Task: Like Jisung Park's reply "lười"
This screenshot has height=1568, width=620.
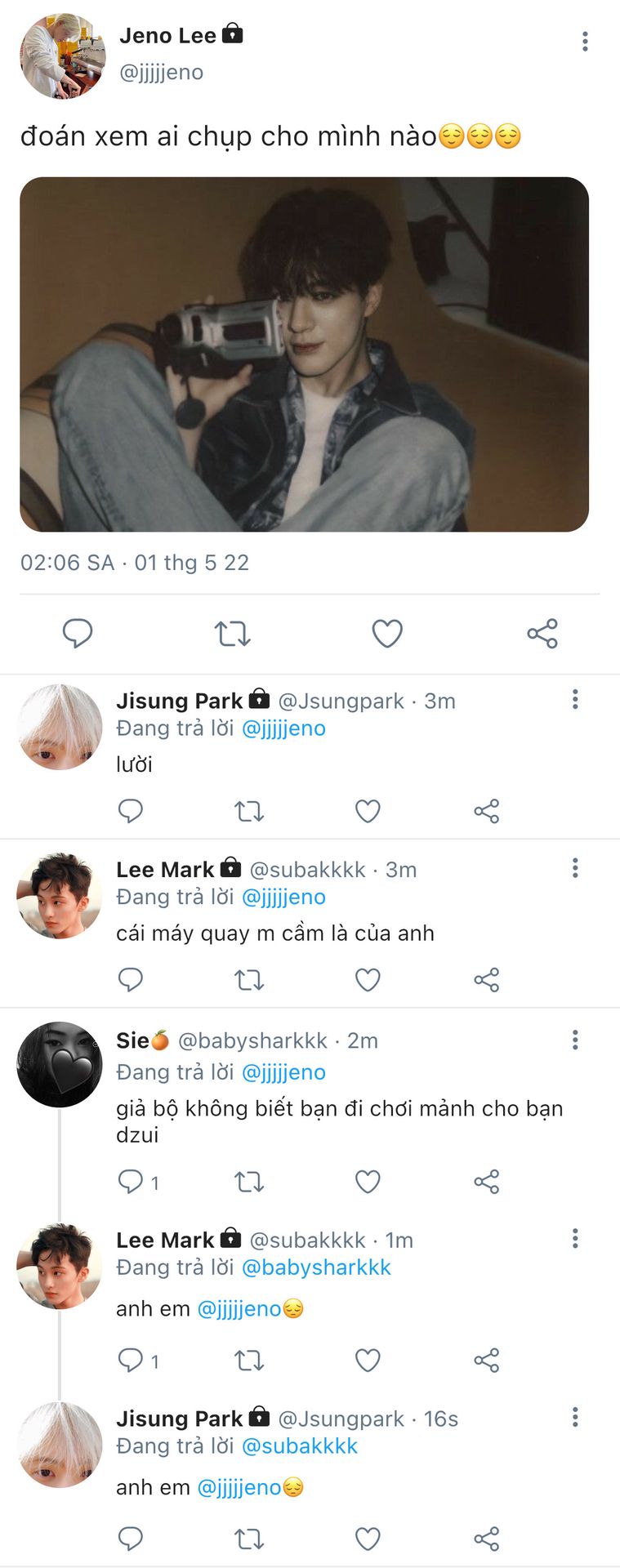Action: 368,811
